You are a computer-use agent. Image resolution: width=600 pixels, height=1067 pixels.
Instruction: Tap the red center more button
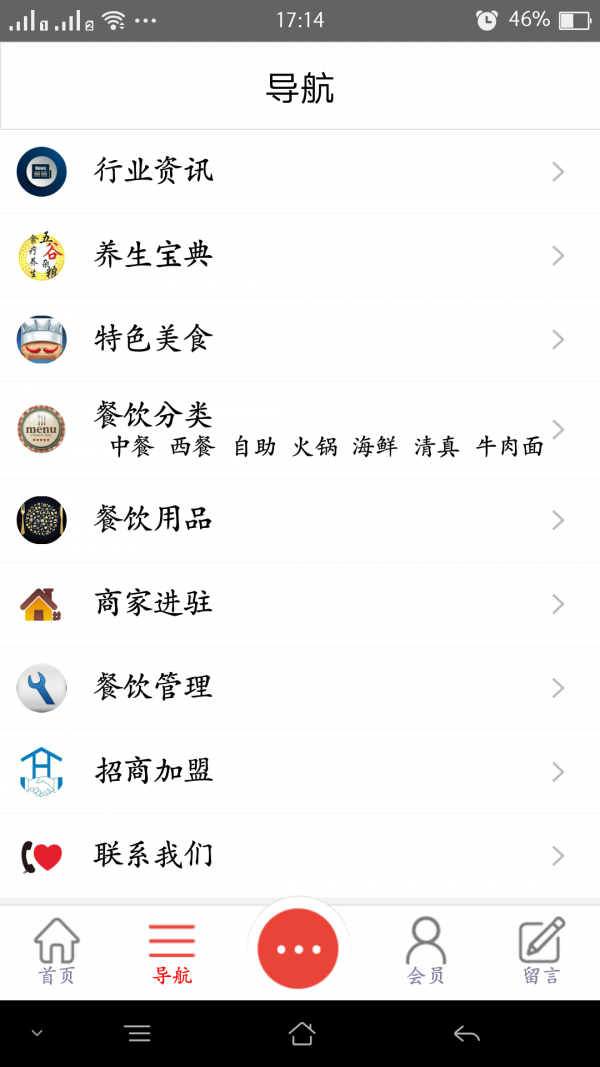(298, 949)
